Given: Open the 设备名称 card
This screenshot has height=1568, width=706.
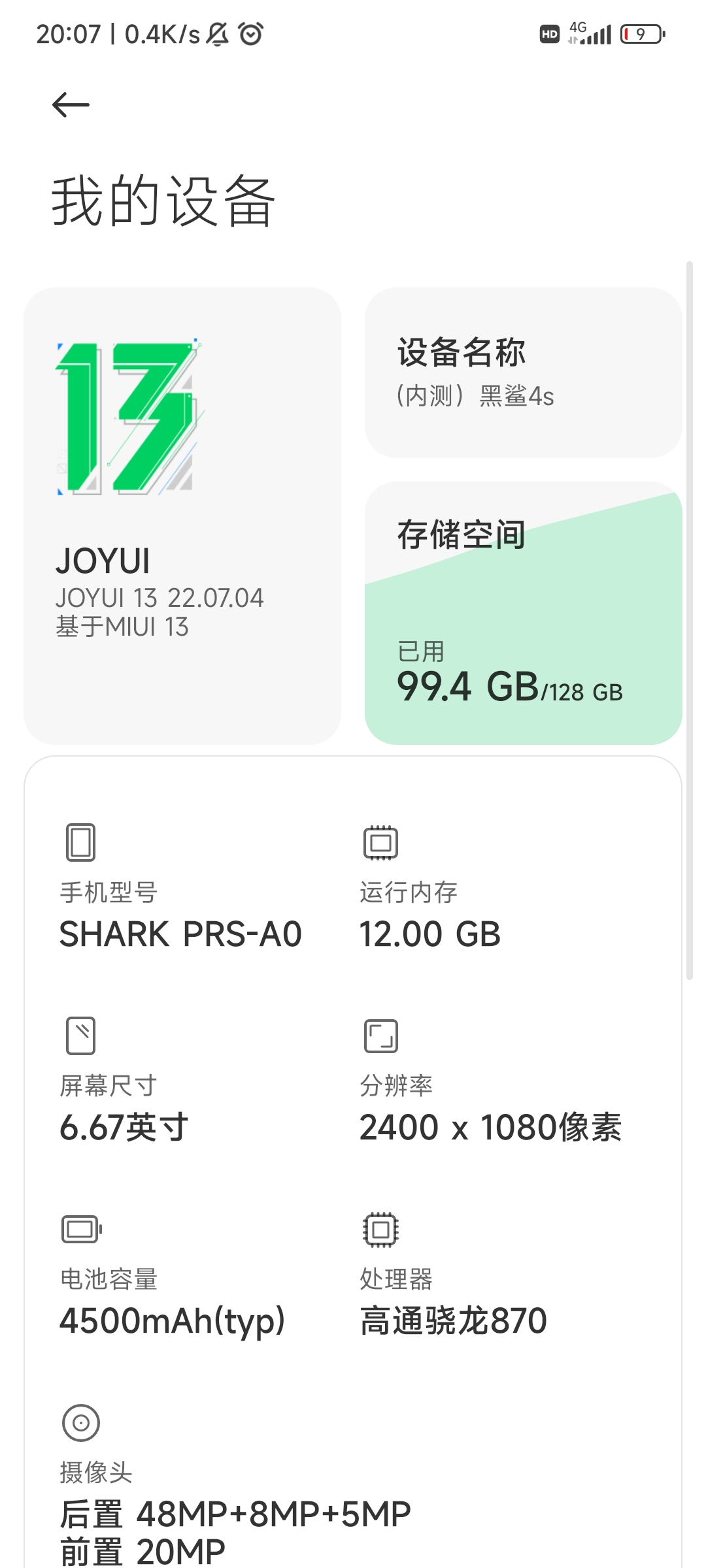Looking at the screenshot, I should 523,372.
